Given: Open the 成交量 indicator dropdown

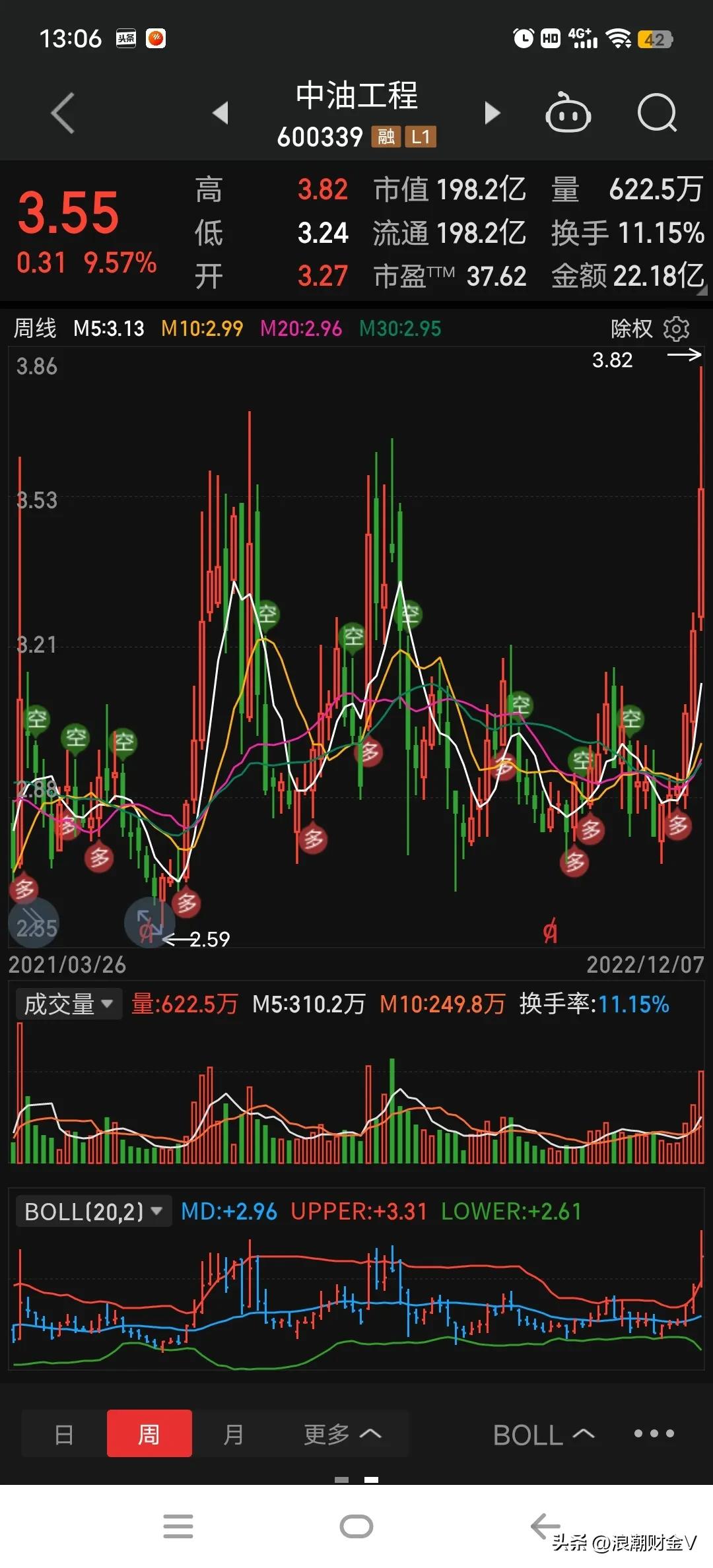Looking at the screenshot, I should [x=68, y=1003].
